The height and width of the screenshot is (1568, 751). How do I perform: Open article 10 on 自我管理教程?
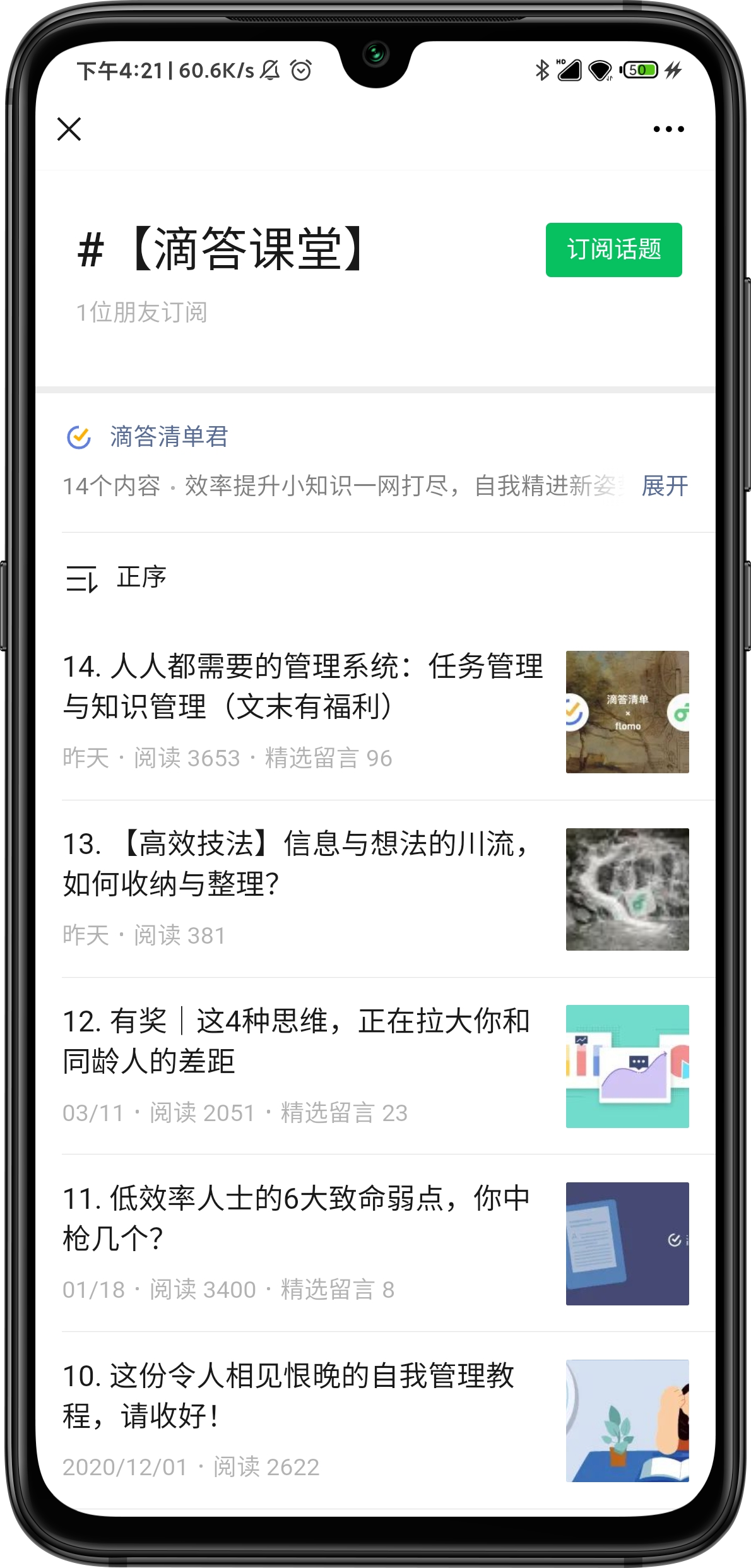(x=290, y=1396)
